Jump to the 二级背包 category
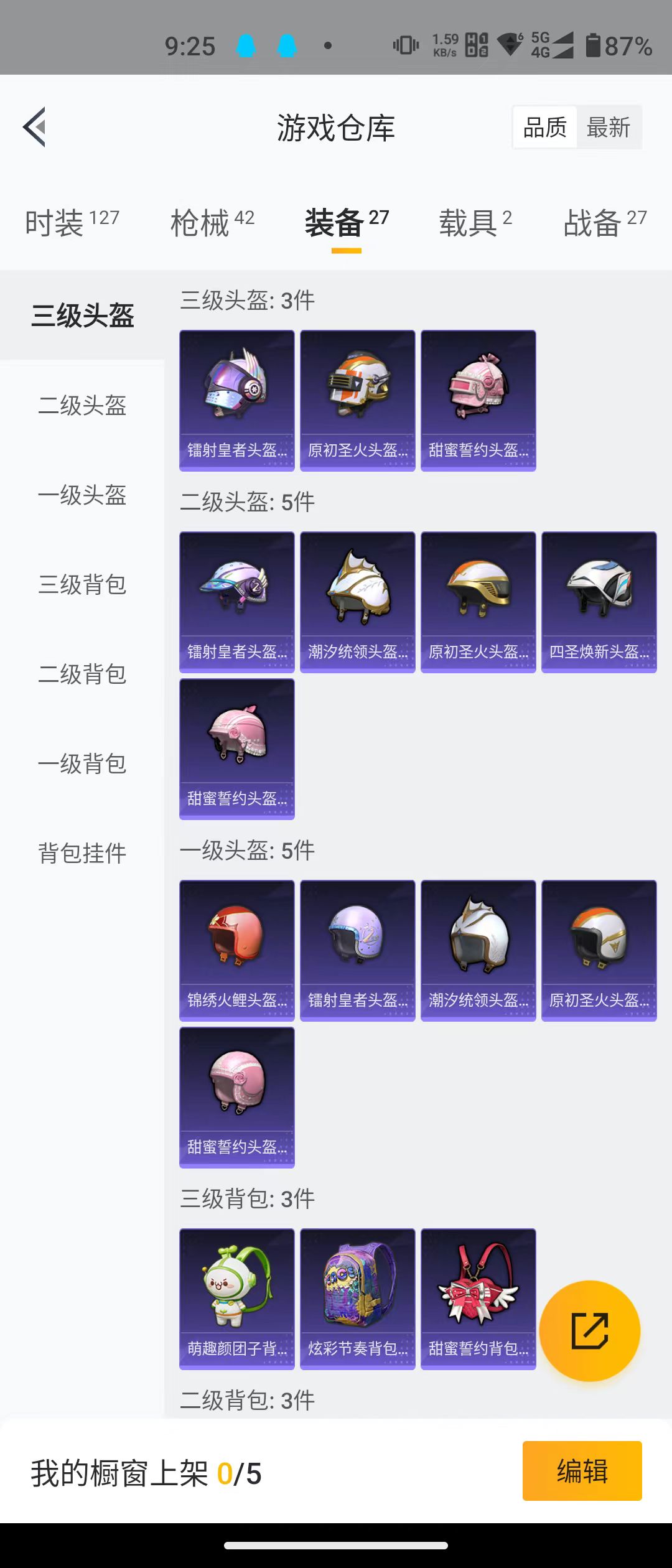672x1568 pixels. 82,674
